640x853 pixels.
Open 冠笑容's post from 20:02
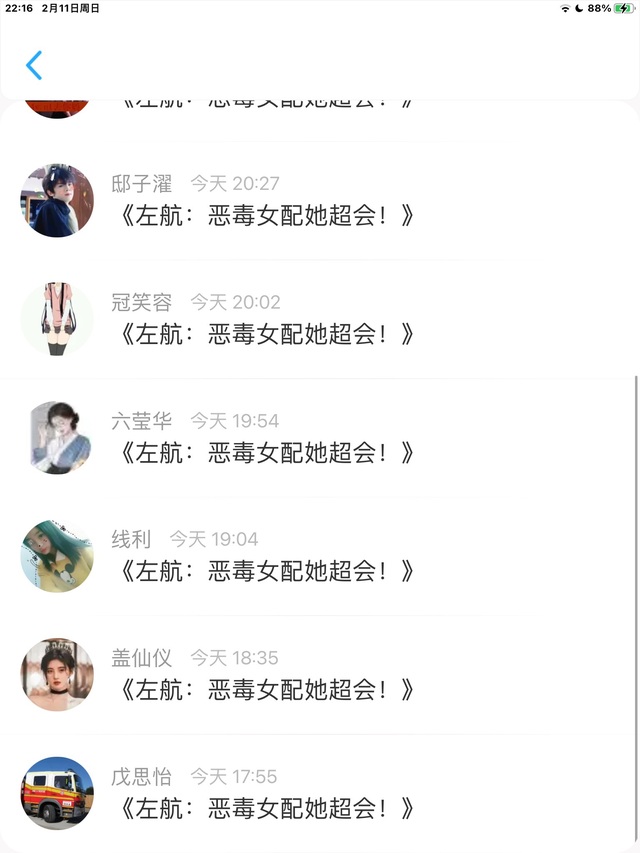click(x=265, y=334)
